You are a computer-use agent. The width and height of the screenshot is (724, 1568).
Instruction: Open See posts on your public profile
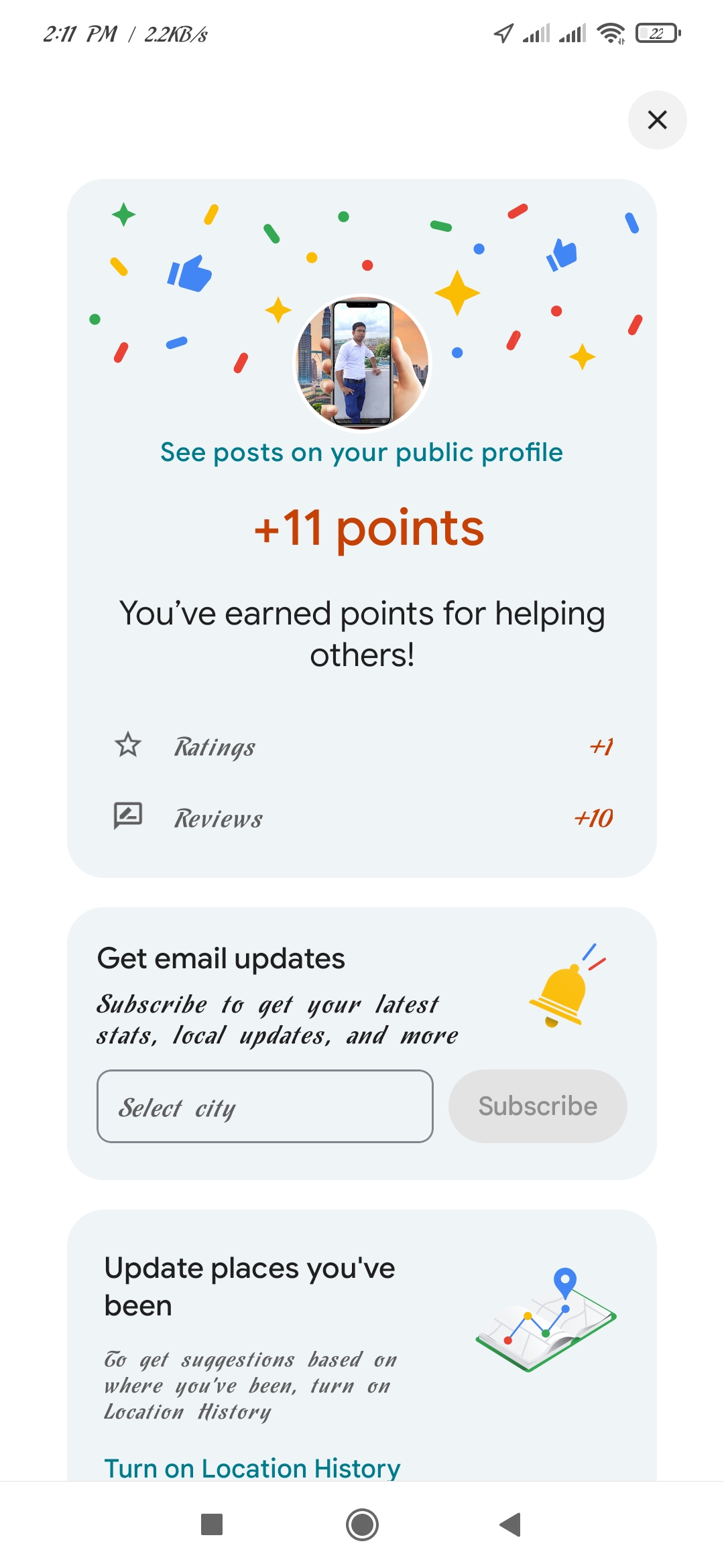click(x=361, y=453)
